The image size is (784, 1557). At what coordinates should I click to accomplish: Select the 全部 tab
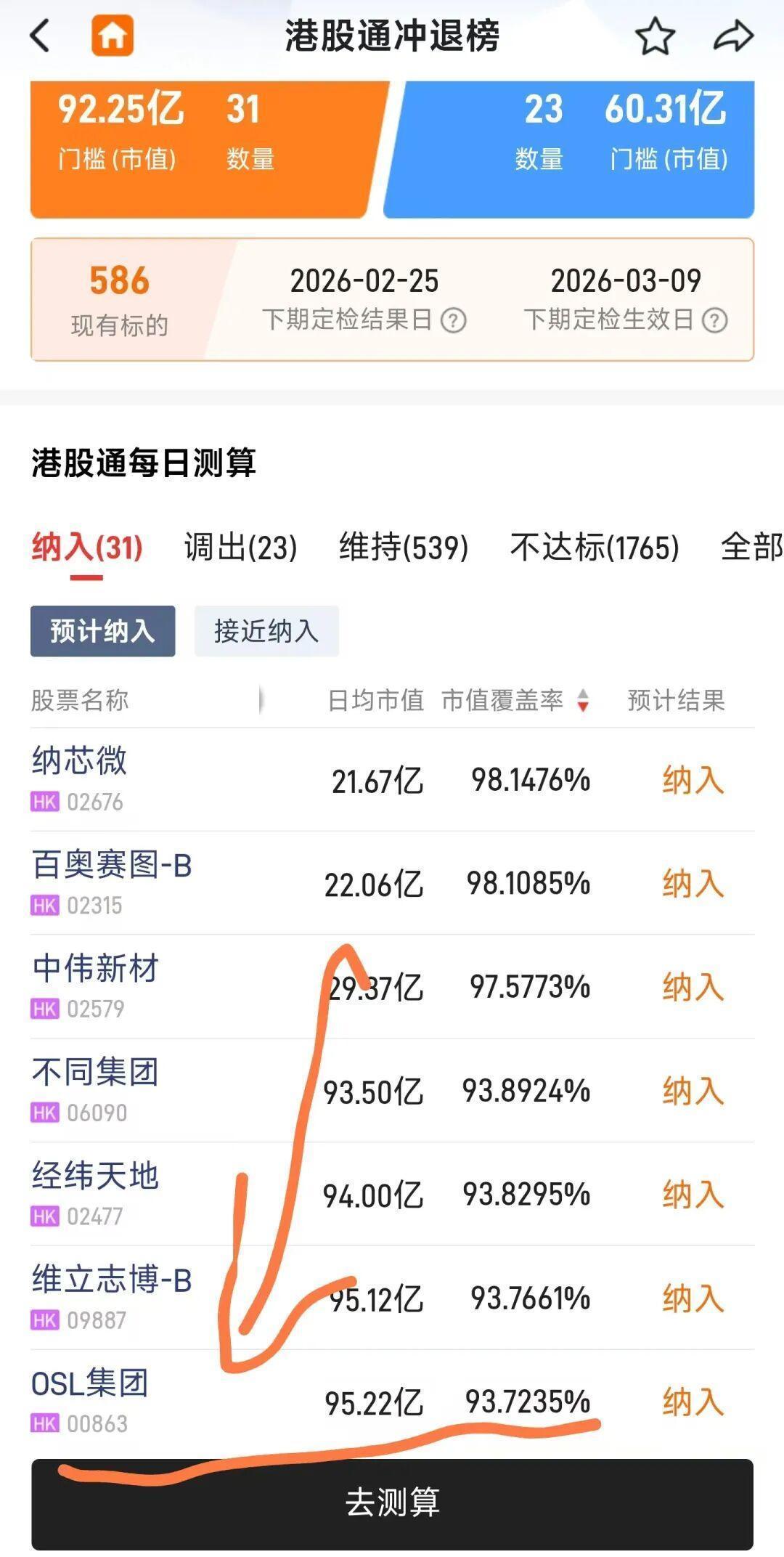(751, 548)
